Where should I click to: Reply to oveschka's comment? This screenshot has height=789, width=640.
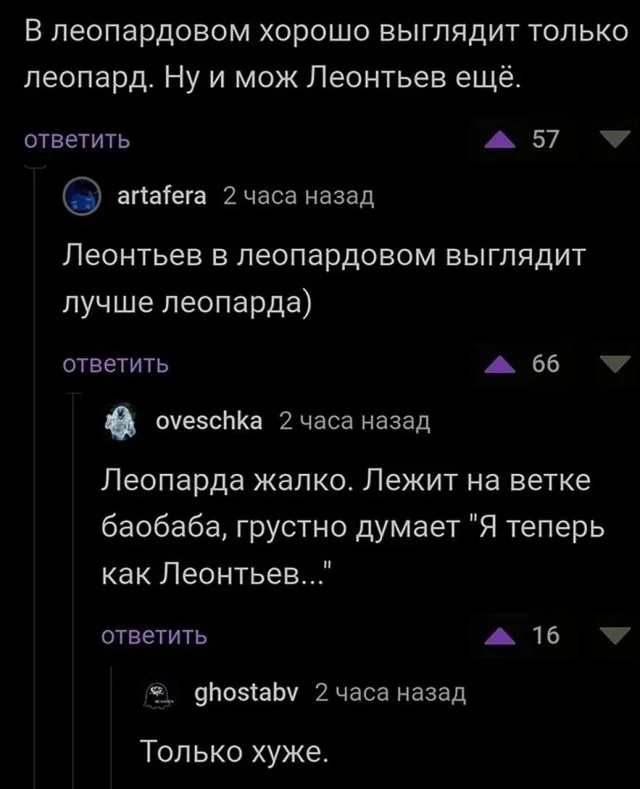157,634
